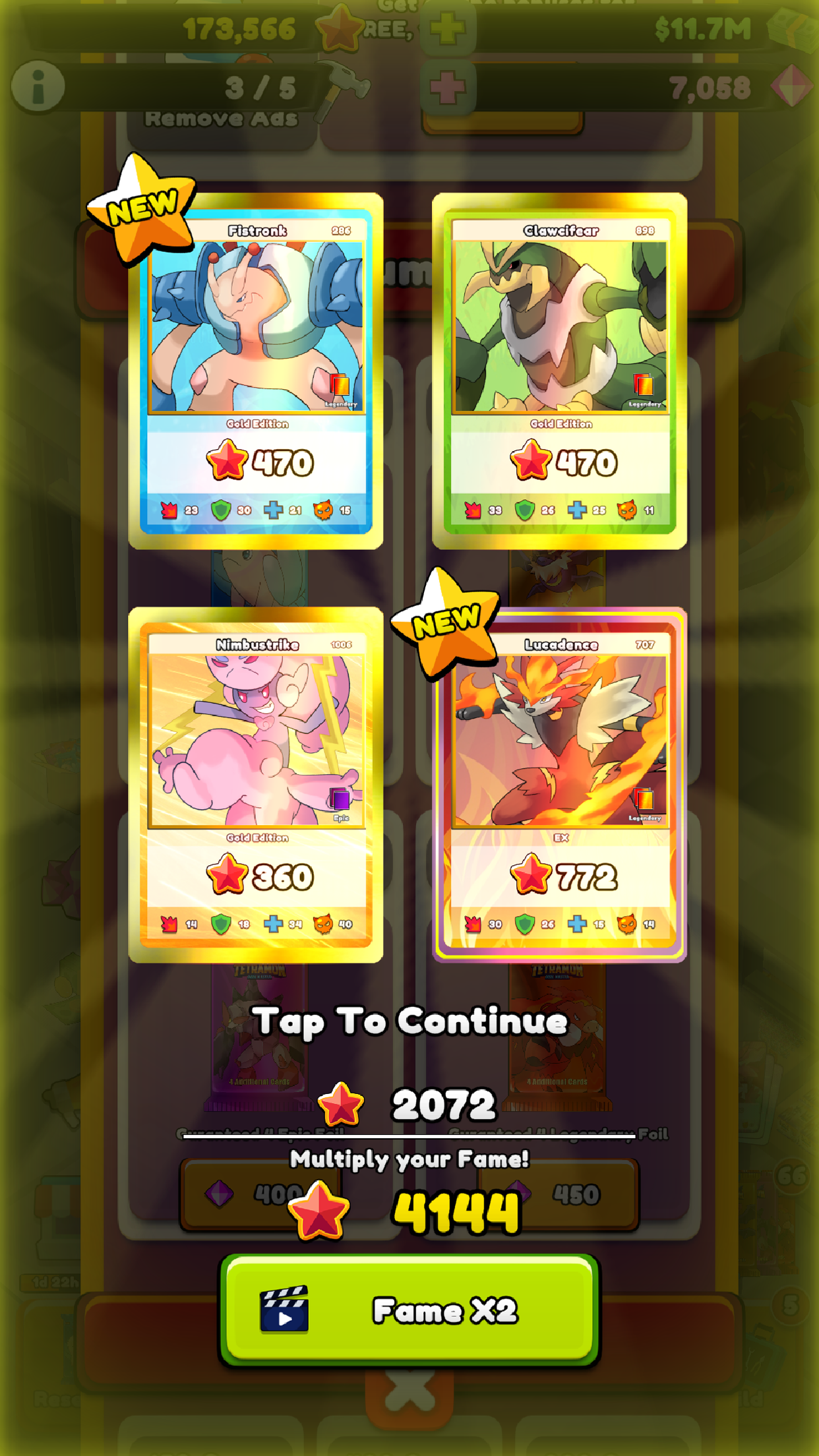Select the Fistronk card
This screenshot has width=819, height=1456.
(x=256, y=371)
